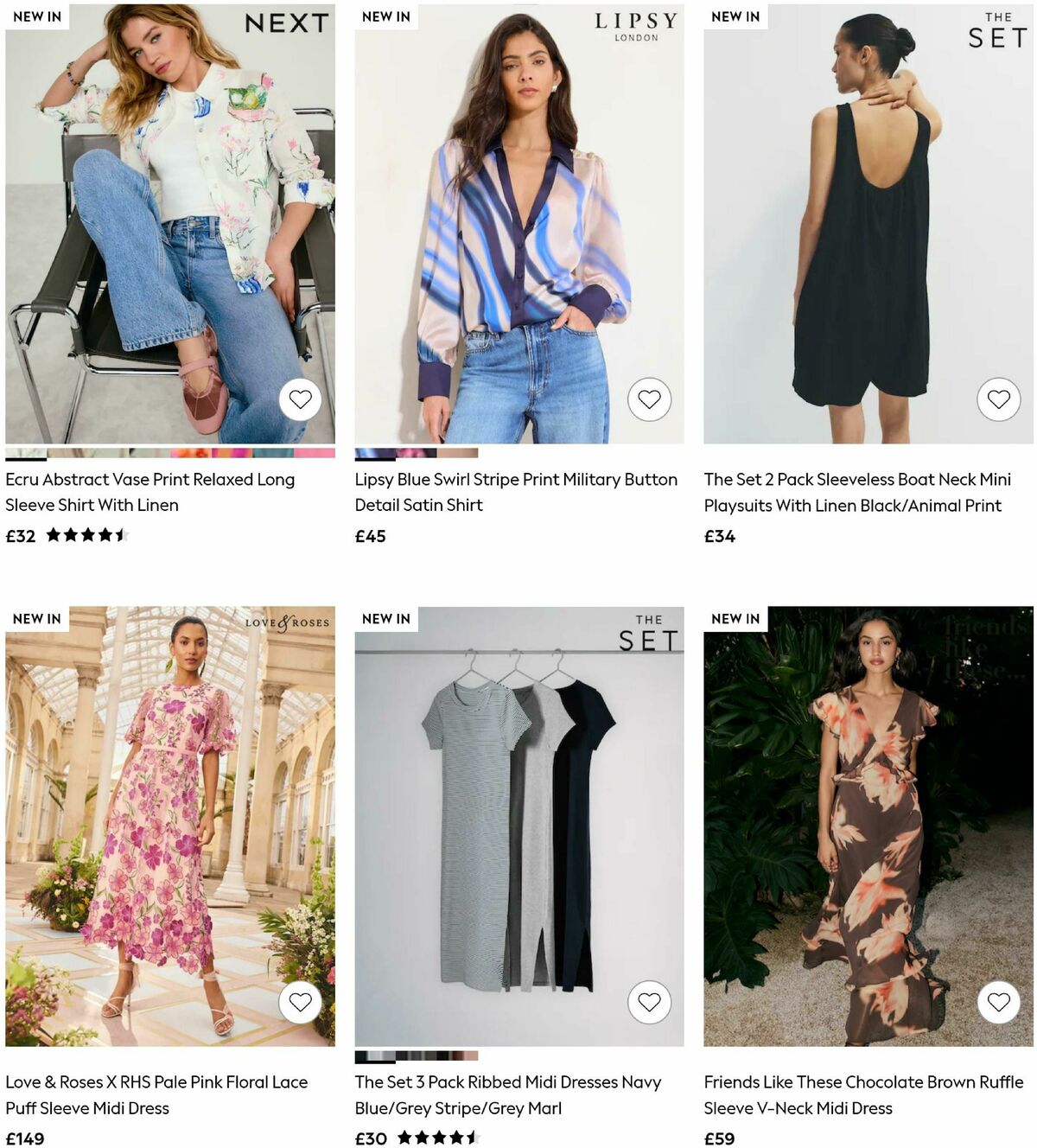
Task: Favourite the Ecru Abstract Vase print shirt
Action: click(300, 399)
